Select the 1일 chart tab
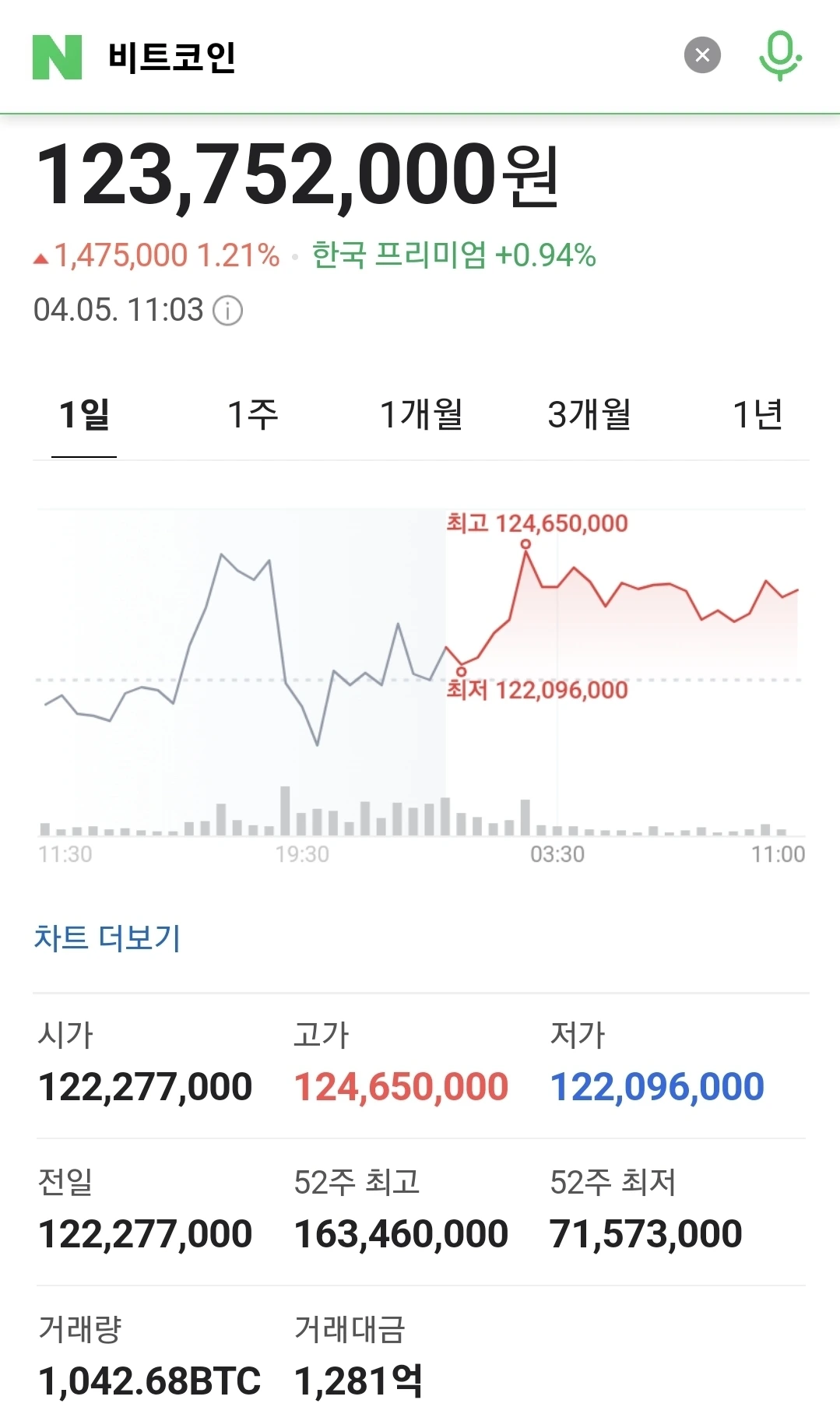The image size is (840, 1414). click(84, 415)
